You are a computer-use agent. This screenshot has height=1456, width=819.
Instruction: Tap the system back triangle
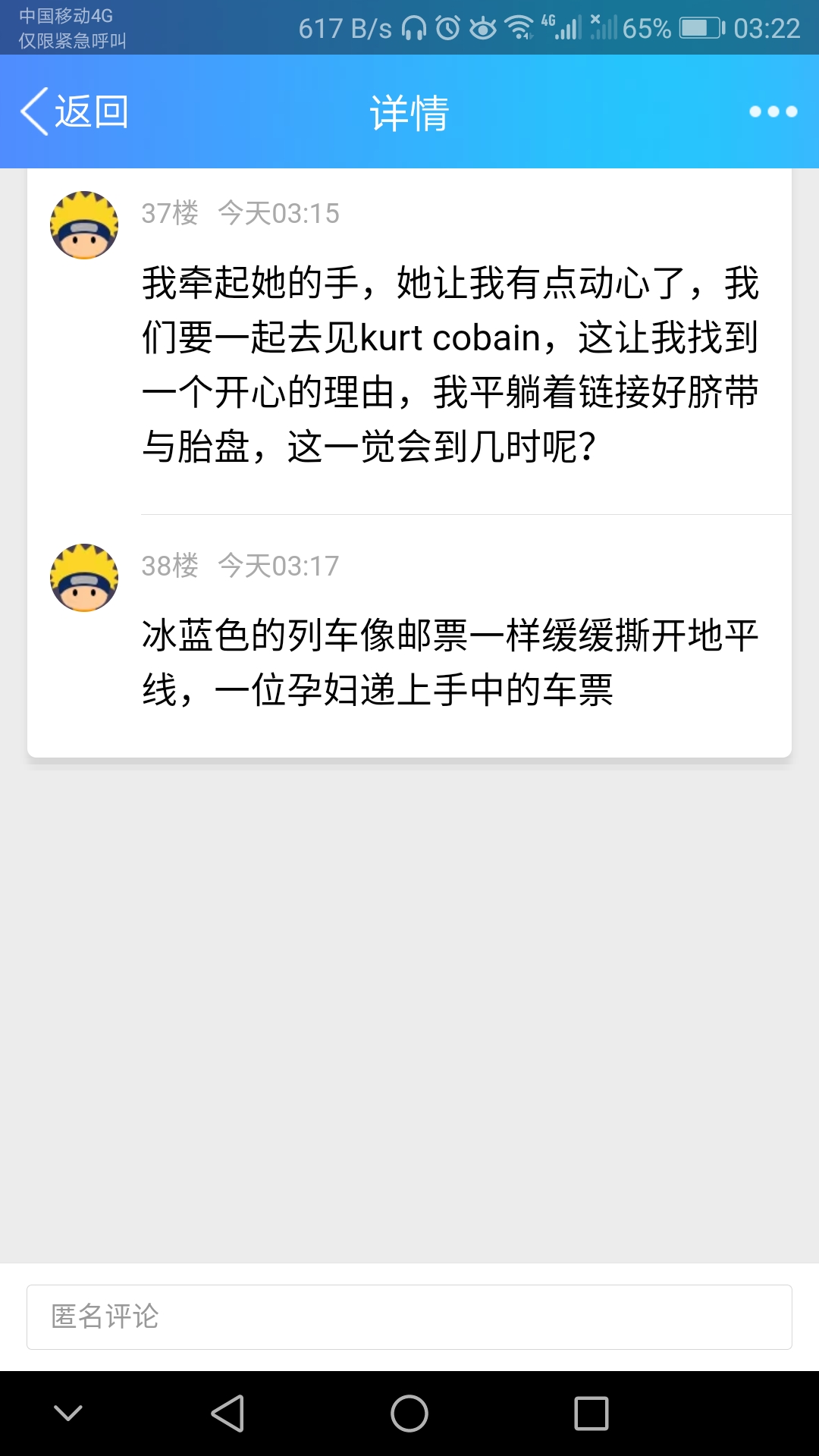pyautogui.click(x=227, y=1414)
